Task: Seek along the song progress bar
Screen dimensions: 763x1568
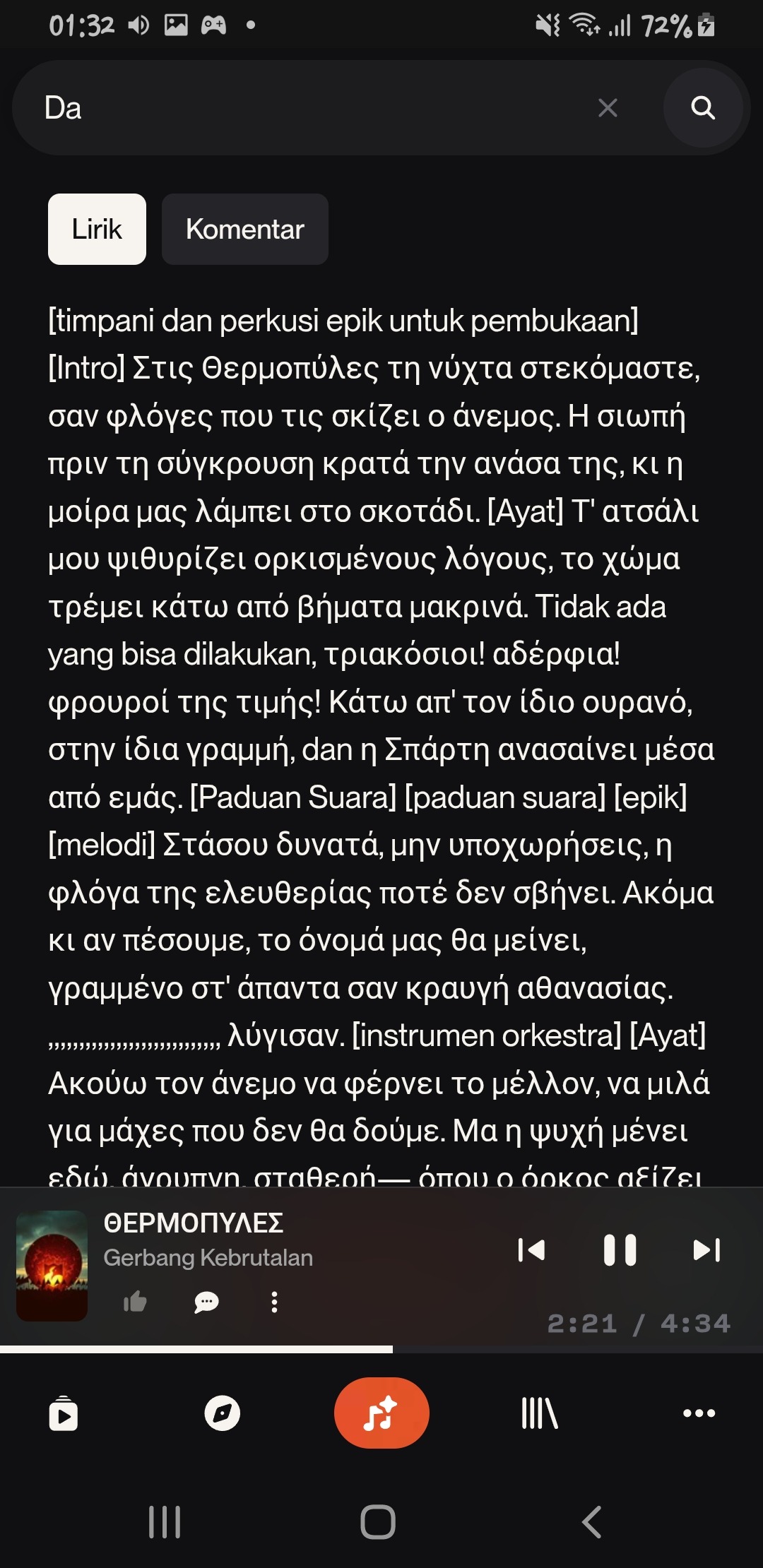Action: pyautogui.click(x=381, y=1349)
